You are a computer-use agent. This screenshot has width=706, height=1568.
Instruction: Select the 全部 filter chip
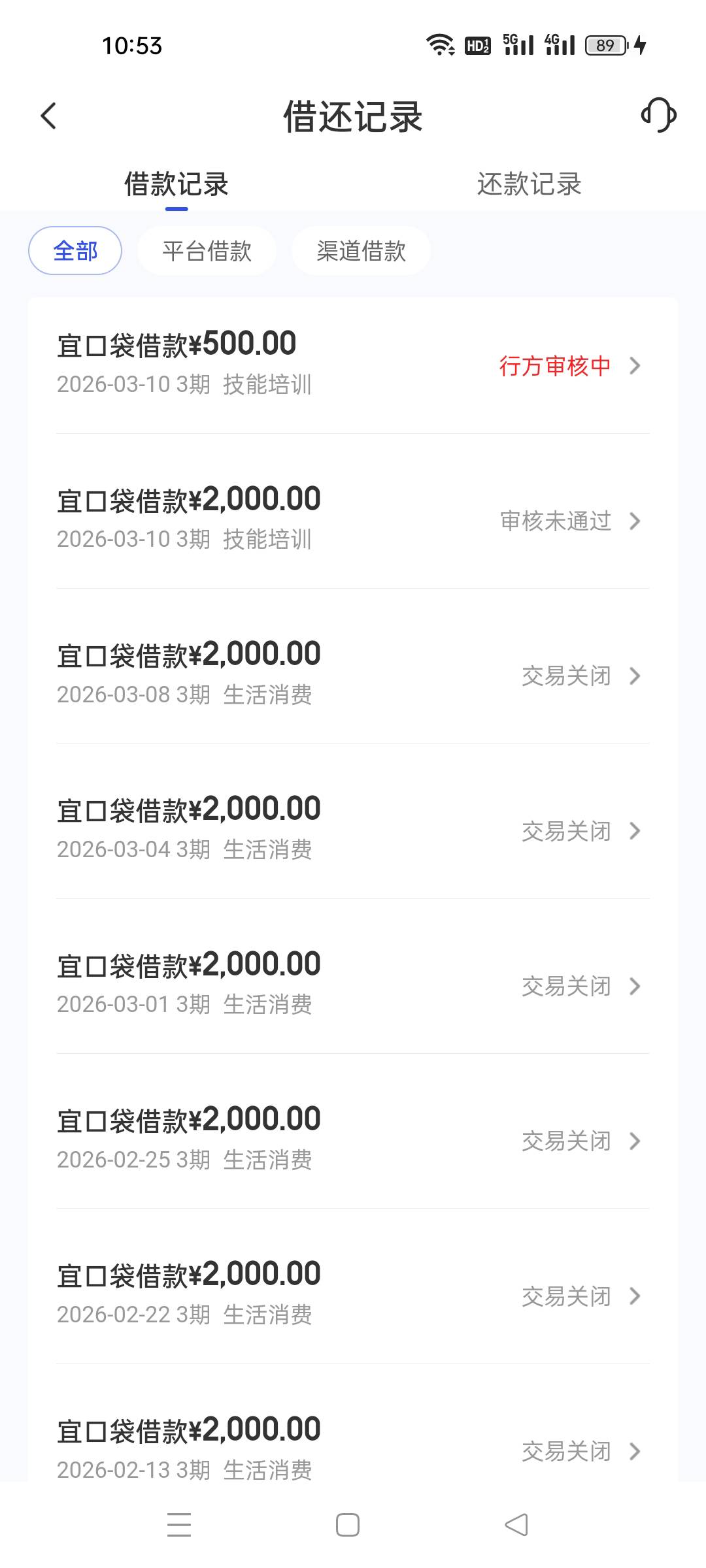[x=75, y=251]
